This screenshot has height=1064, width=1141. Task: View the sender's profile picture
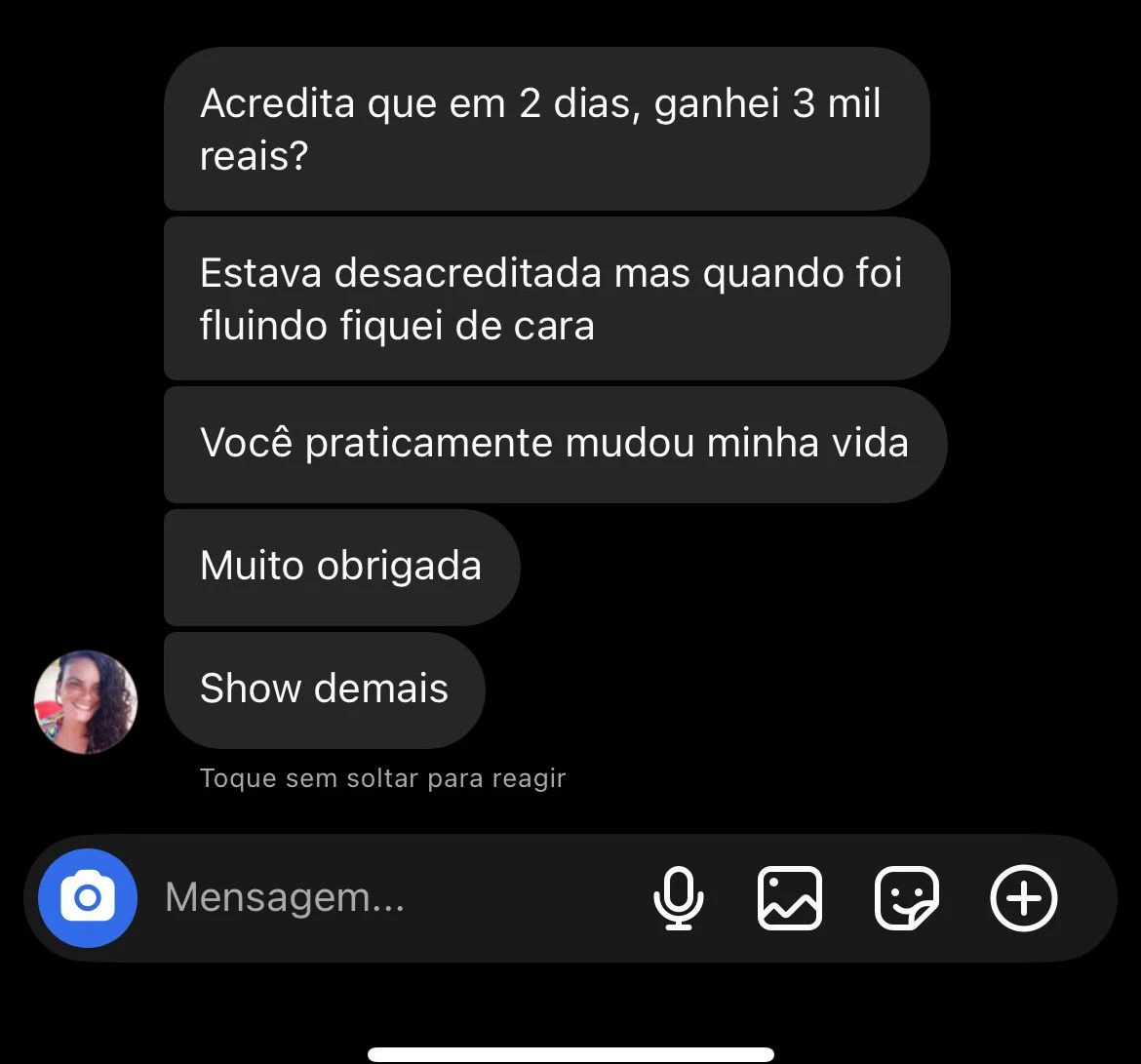[86, 702]
